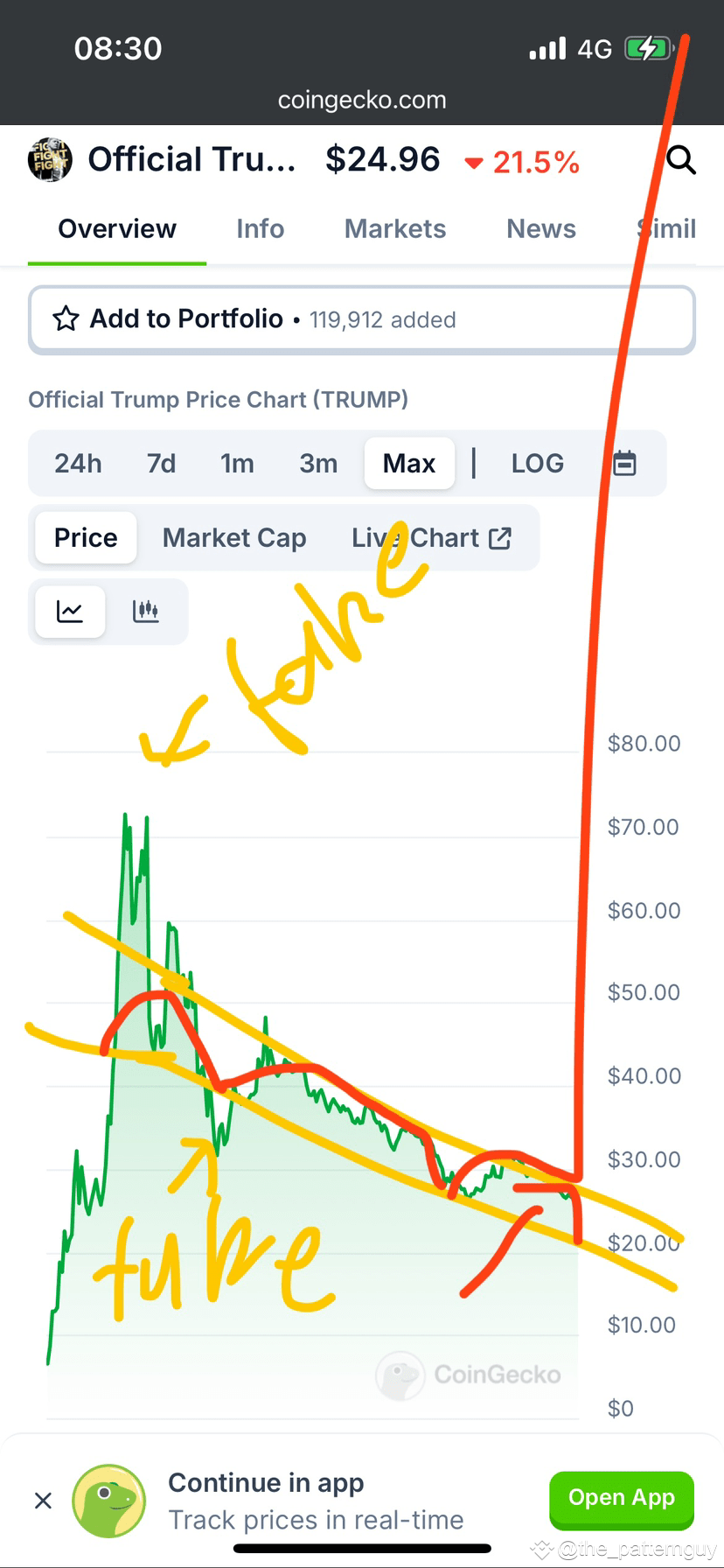Switch to the candlestick chart icon
Screen dimensions: 724x1568
(x=146, y=611)
